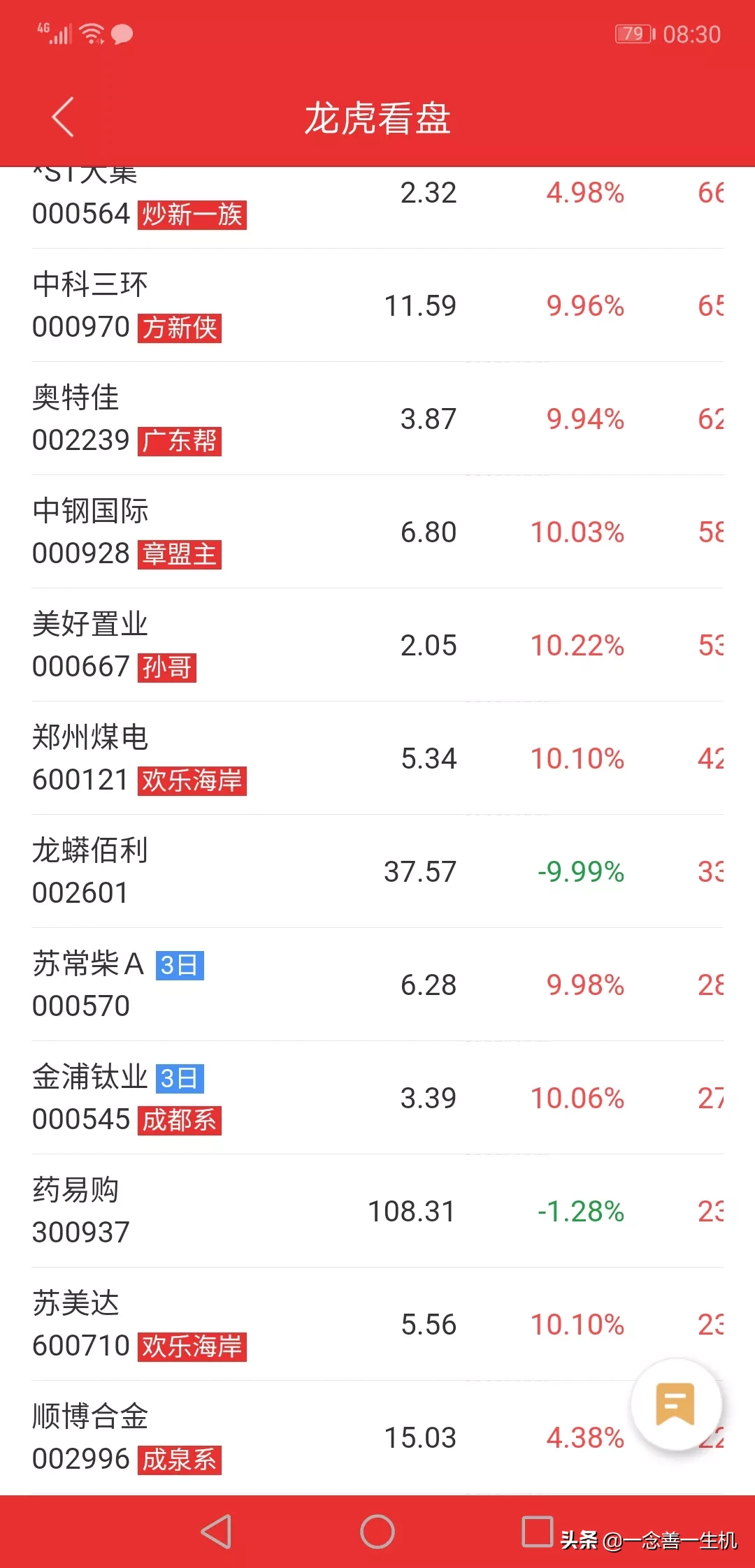Screen dimensions: 755x1568
Task: Open the 中科三环 000970 stock row
Action: 377,305
